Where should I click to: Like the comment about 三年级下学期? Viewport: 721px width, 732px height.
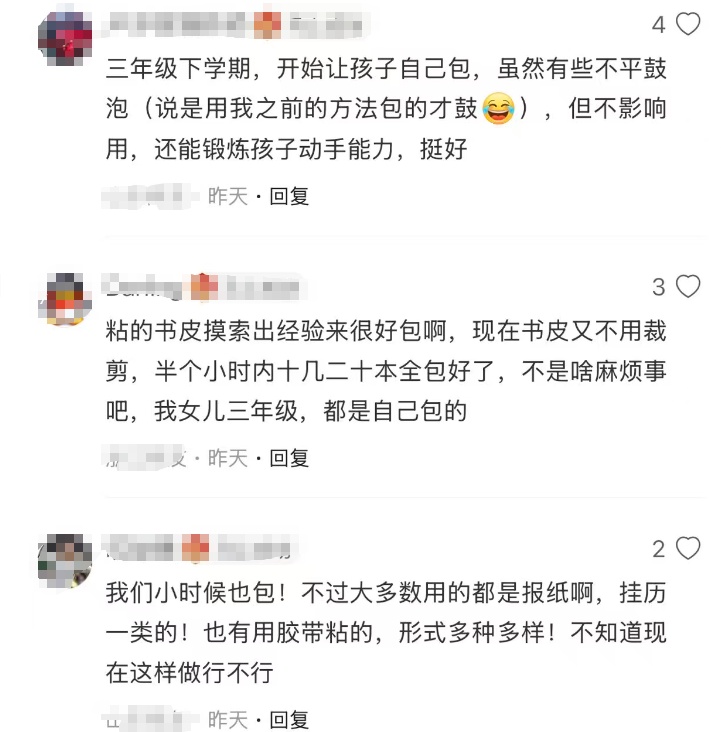click(688, 25)
